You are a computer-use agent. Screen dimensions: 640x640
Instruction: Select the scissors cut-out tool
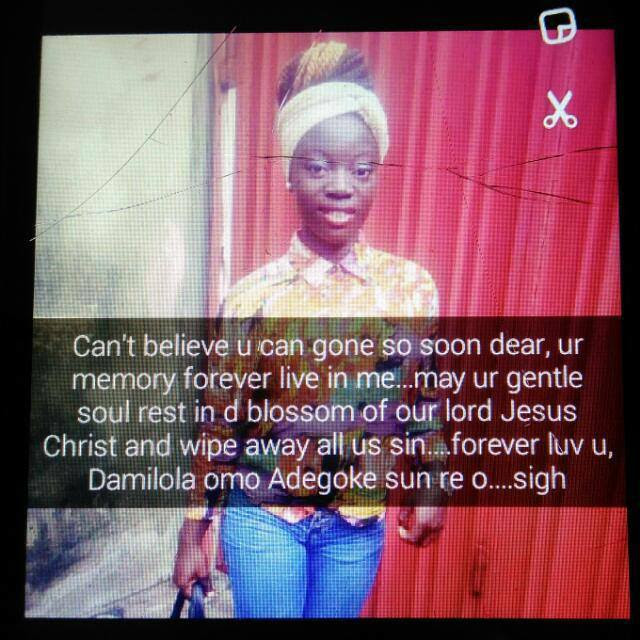point(560,110)
